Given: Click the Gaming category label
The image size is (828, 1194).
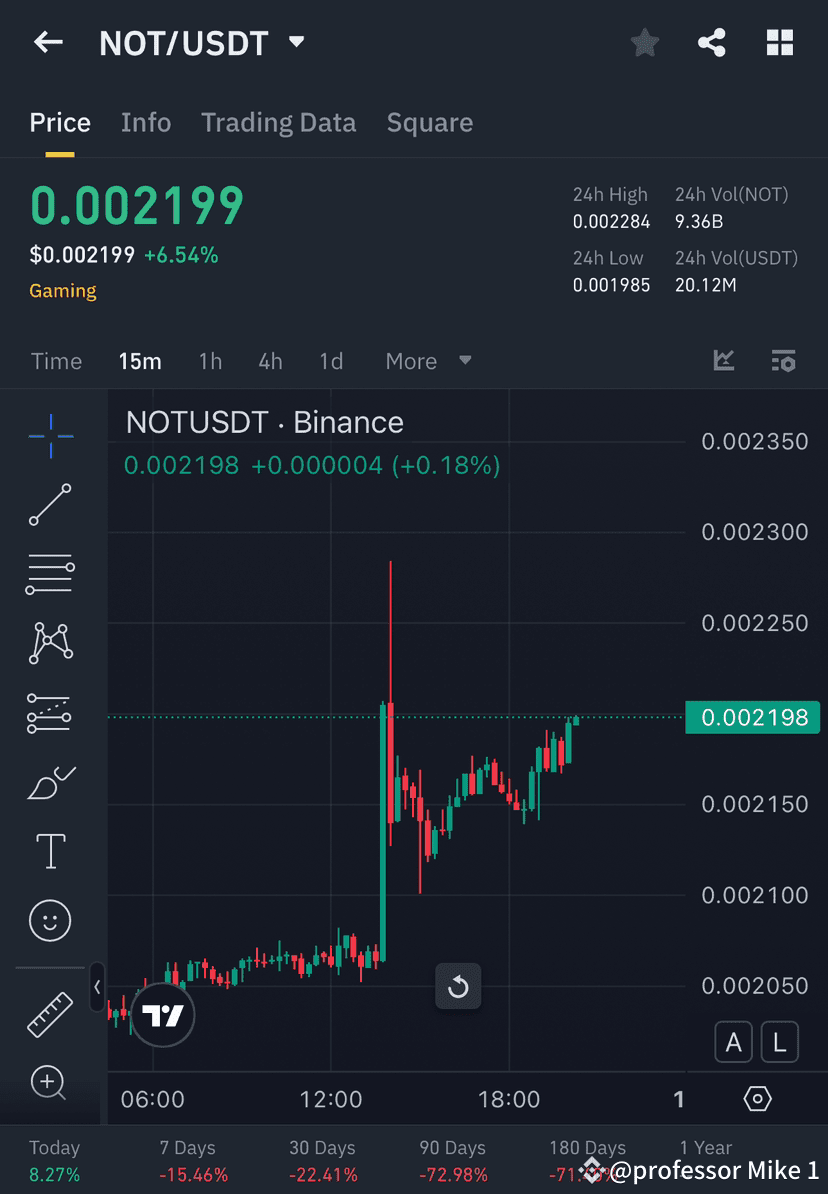Looking at the screenshot, I should [63, 290].
